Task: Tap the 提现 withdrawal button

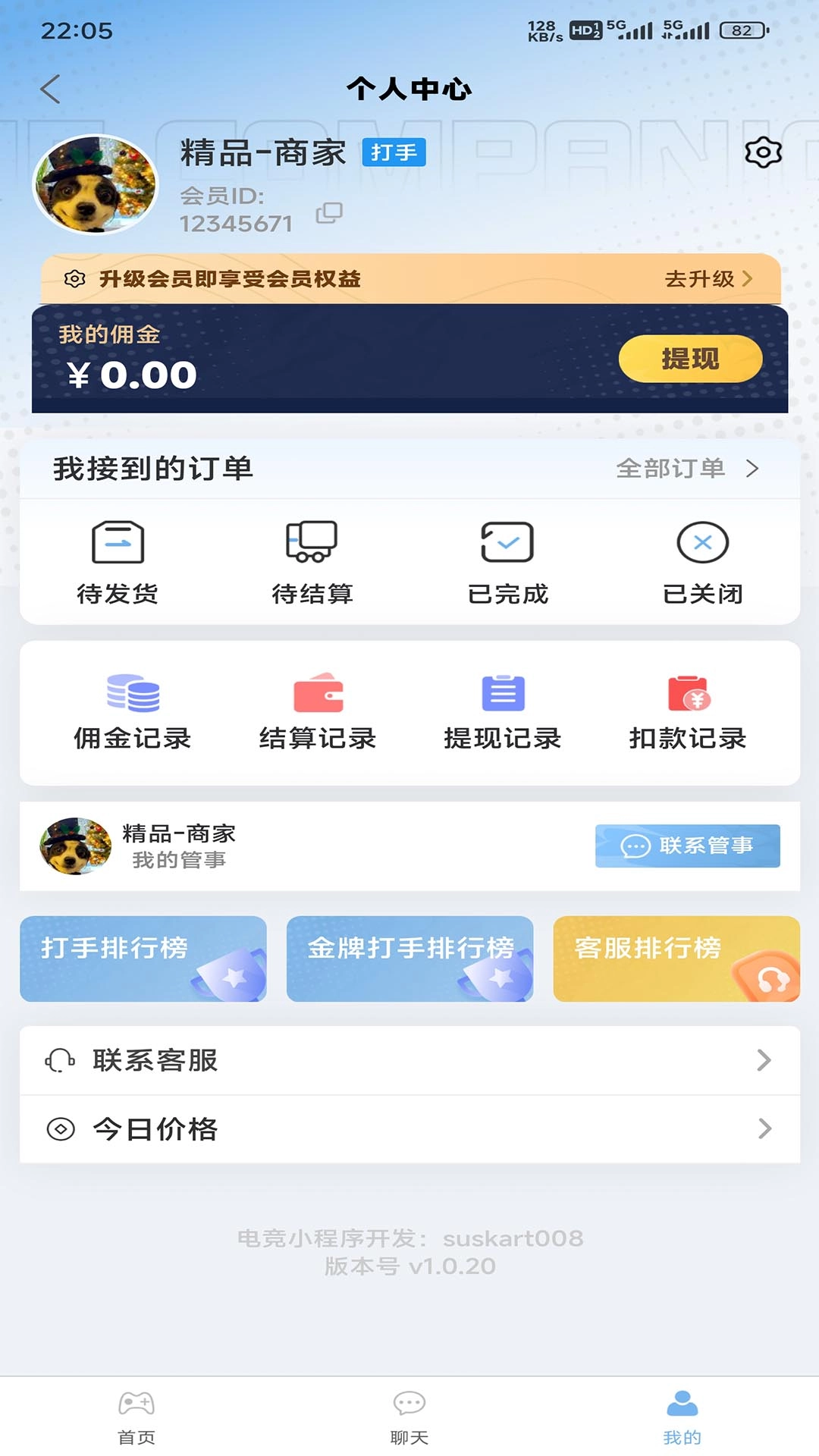Action: [690, 358]
